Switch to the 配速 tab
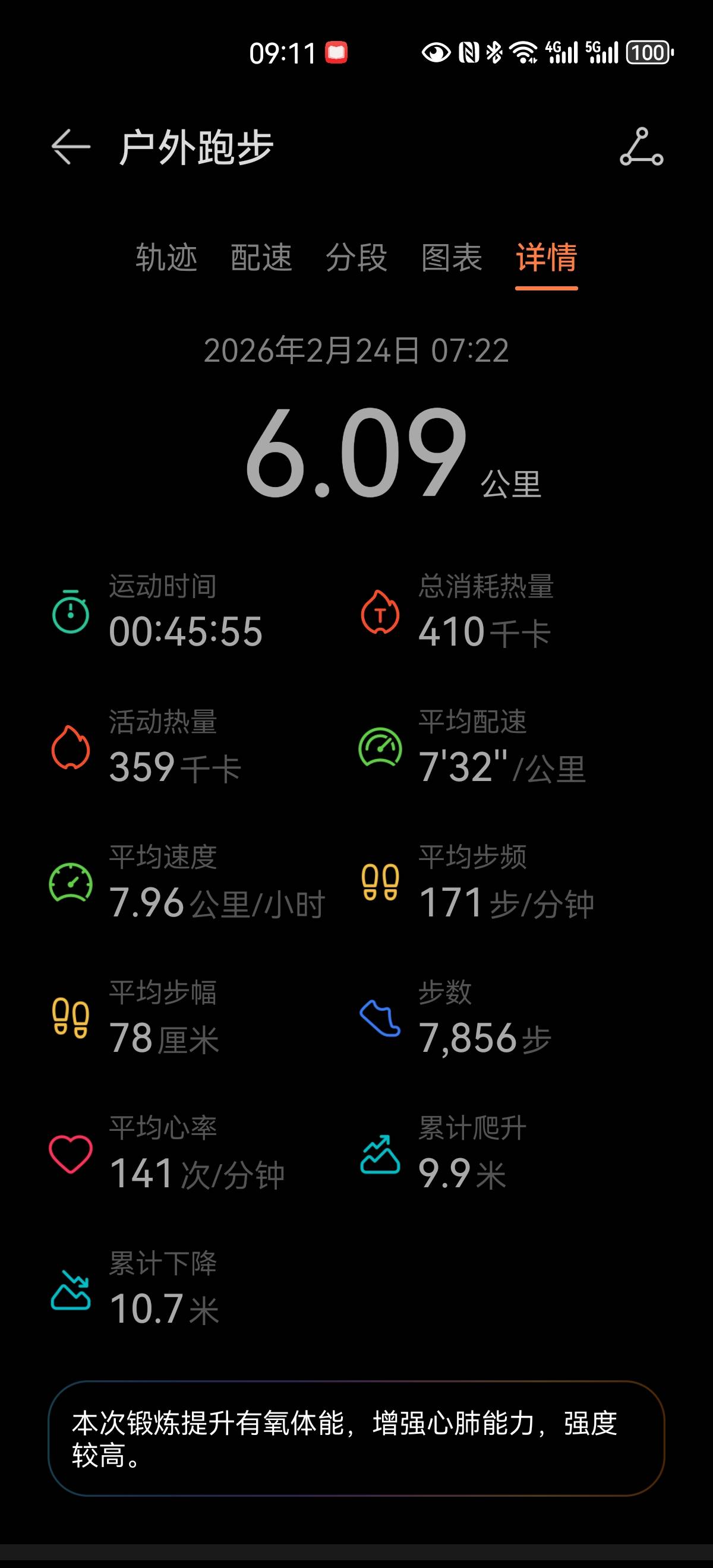713x1568 pixels. [261, 258]
